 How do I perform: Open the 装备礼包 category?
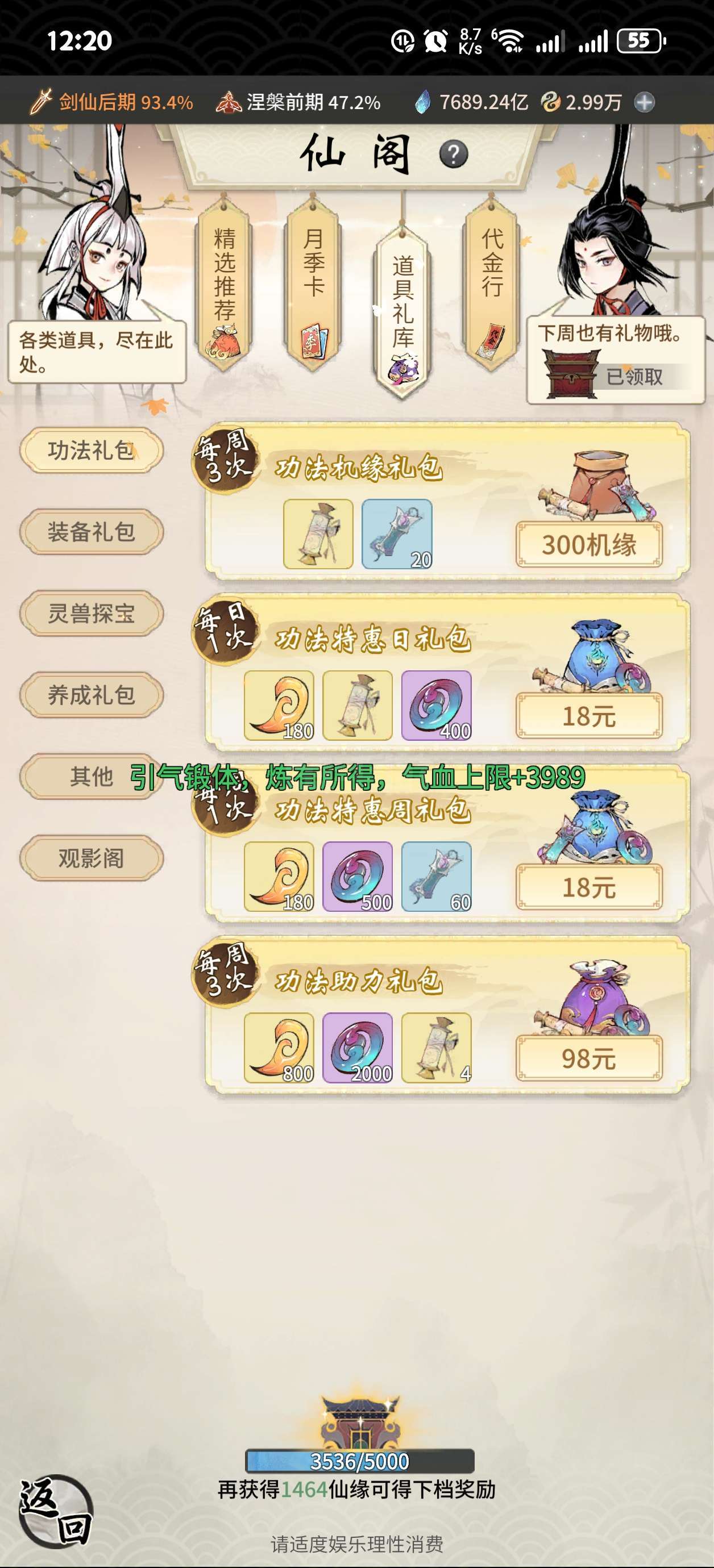(x=92, y=532)
